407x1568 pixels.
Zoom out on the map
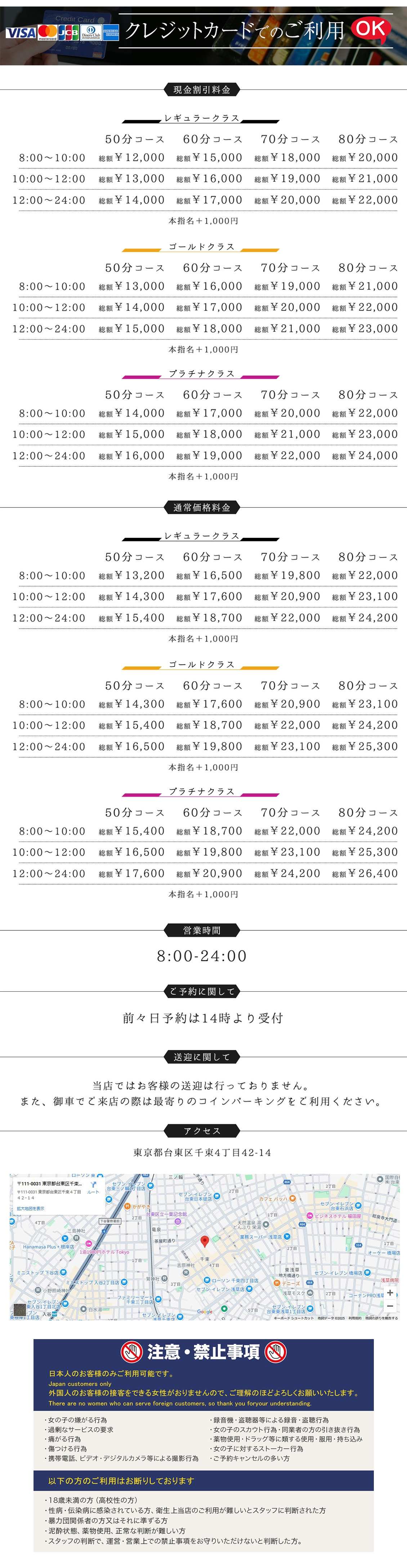tap(389, 1306)
